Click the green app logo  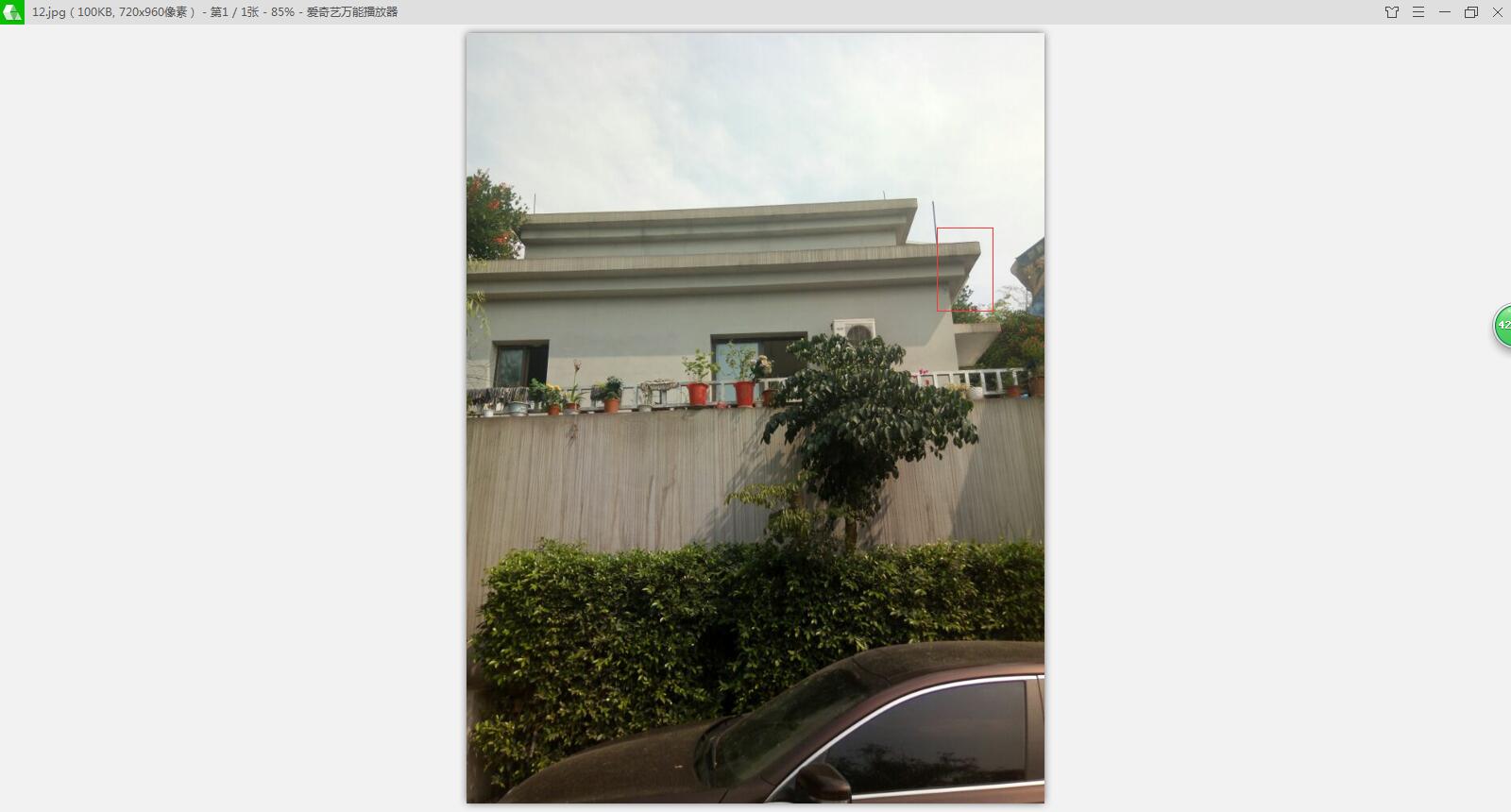[x=12, y=12]
